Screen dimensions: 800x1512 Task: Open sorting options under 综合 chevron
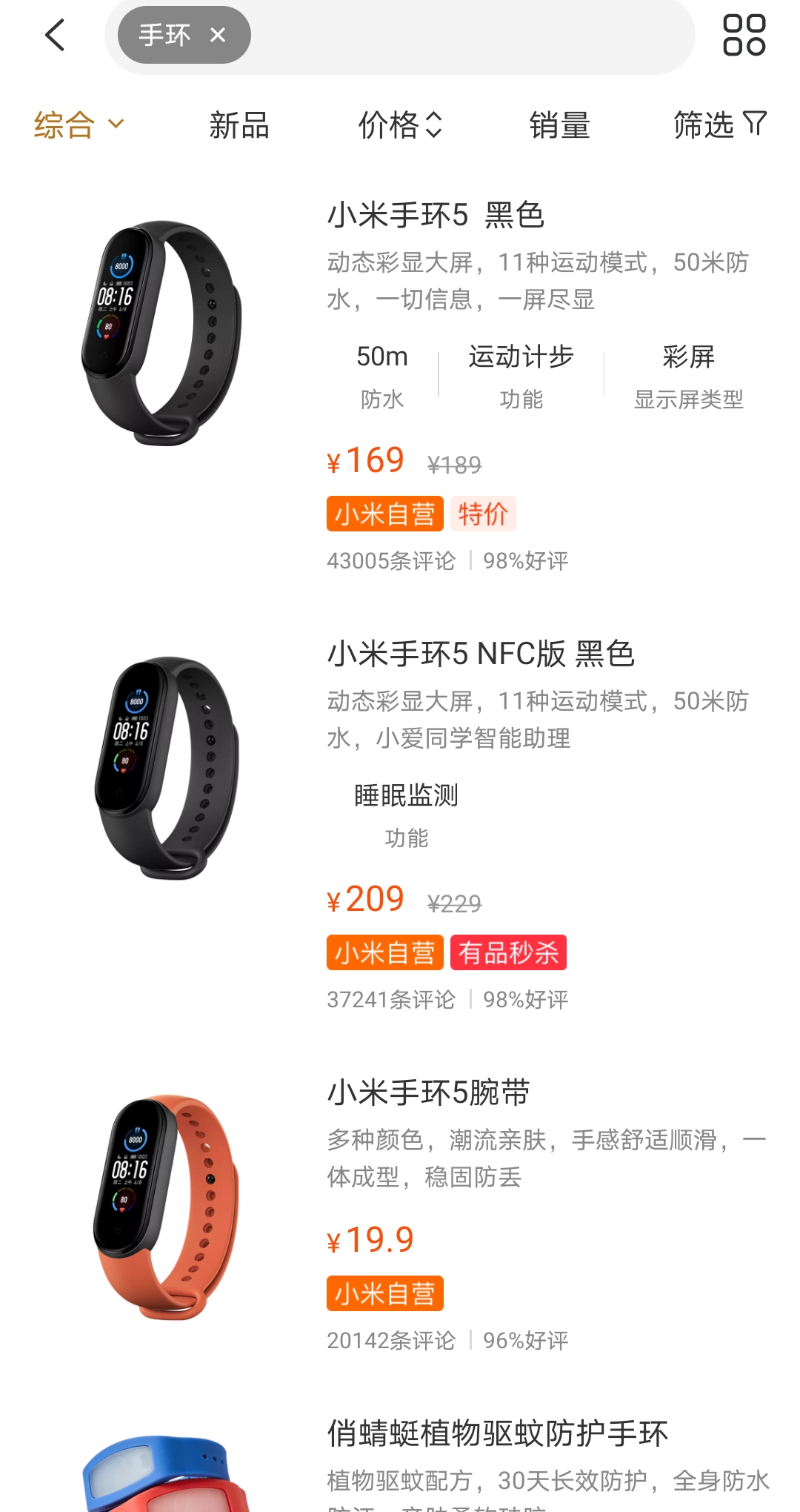[x=116, y=123]
